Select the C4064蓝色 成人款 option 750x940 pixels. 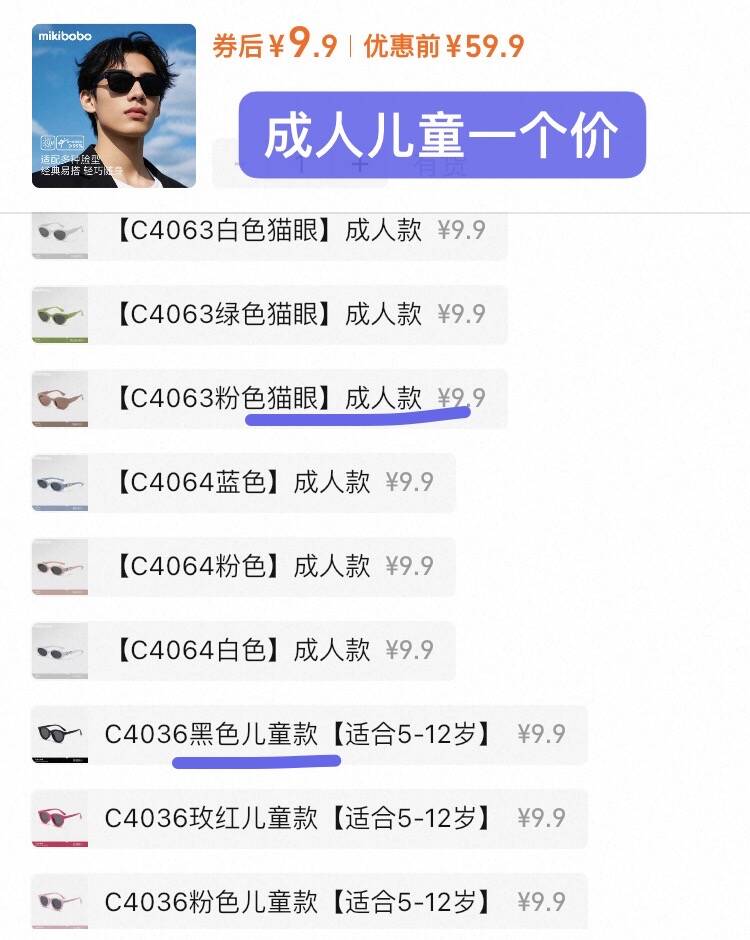click(244, 482)
